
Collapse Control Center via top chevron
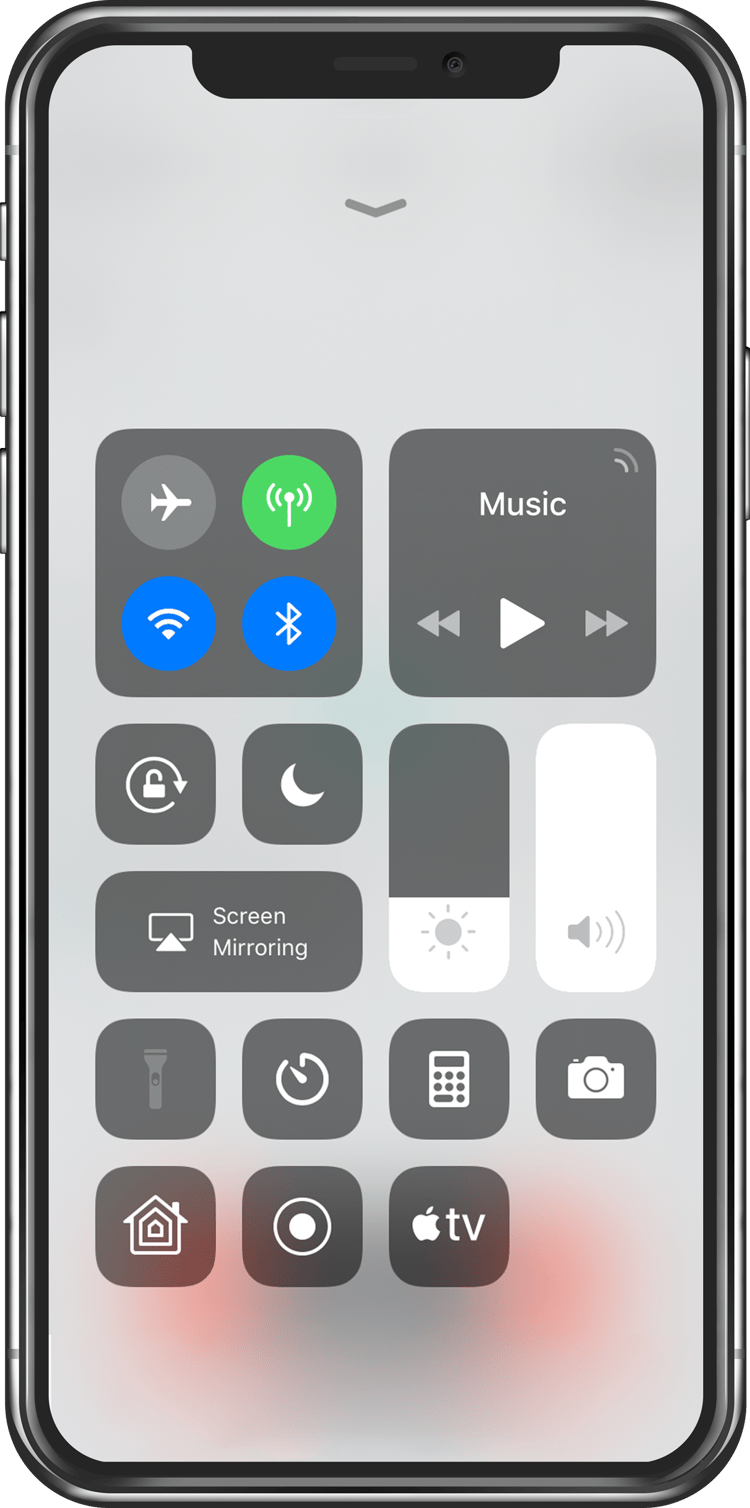click(375, 207)
